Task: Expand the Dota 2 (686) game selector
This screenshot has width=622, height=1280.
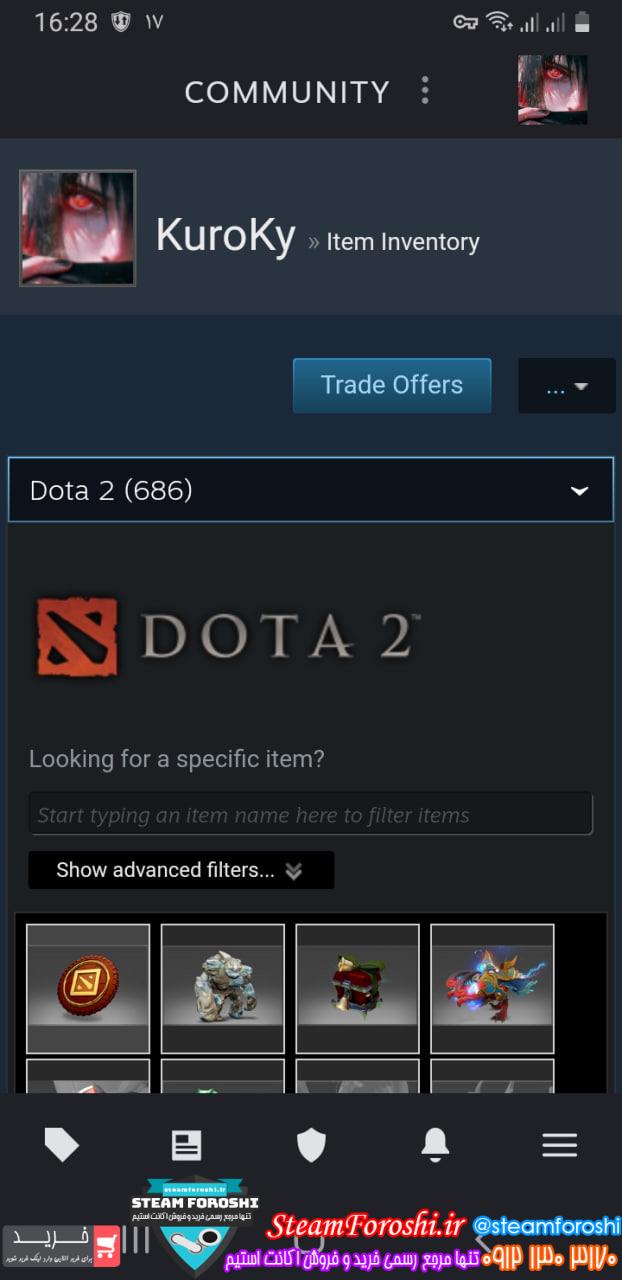Action: (x=310, y=490)
